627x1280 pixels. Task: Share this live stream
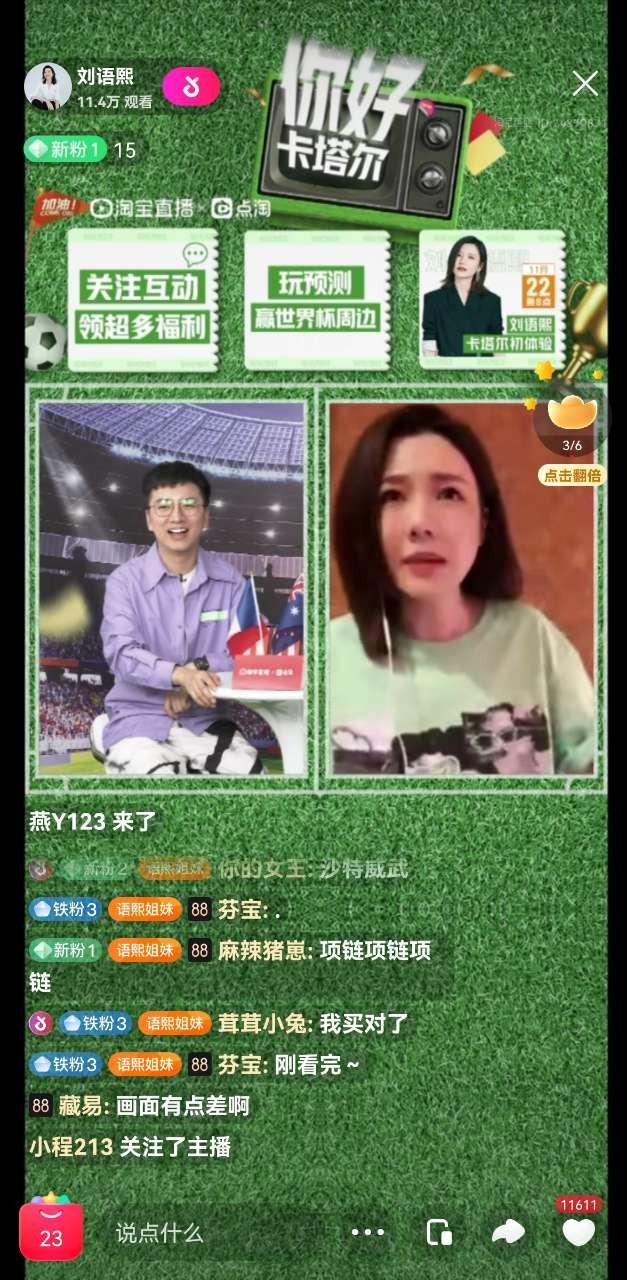coord(508,1233)
